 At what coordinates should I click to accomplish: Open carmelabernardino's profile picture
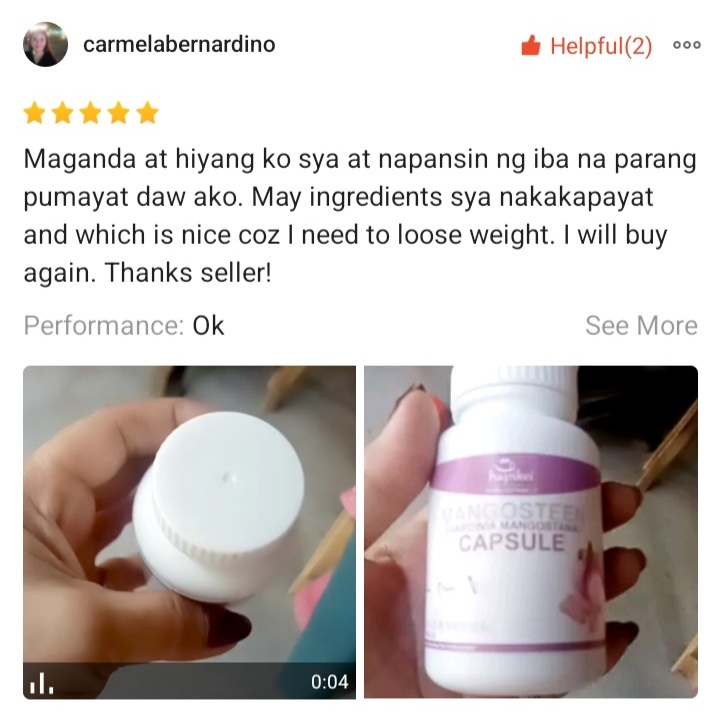click(x=45, y=45)
